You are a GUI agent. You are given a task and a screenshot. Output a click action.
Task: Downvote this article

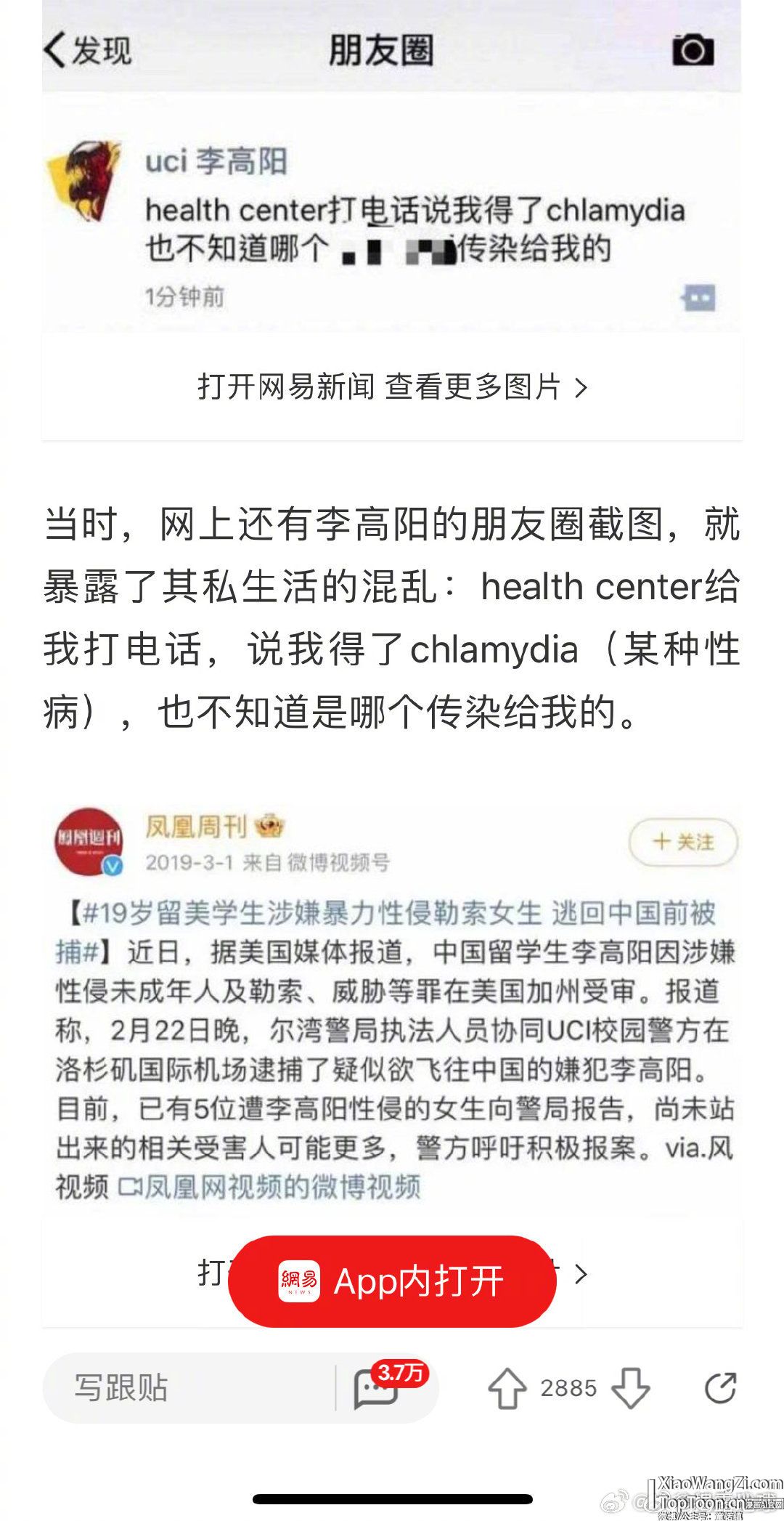pyautogui.click(x=630, y=1388)
